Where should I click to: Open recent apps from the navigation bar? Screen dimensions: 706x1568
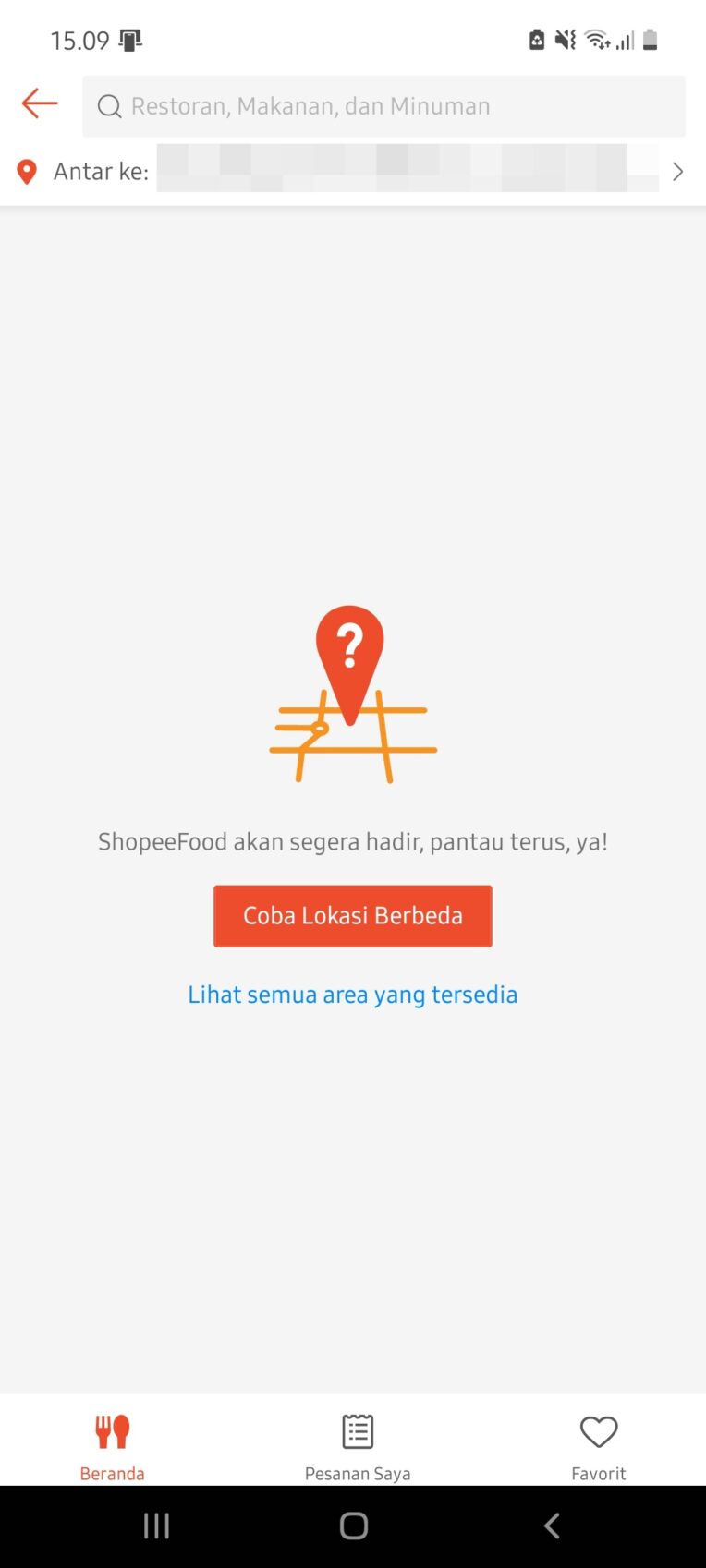[x=155, y=1526]
